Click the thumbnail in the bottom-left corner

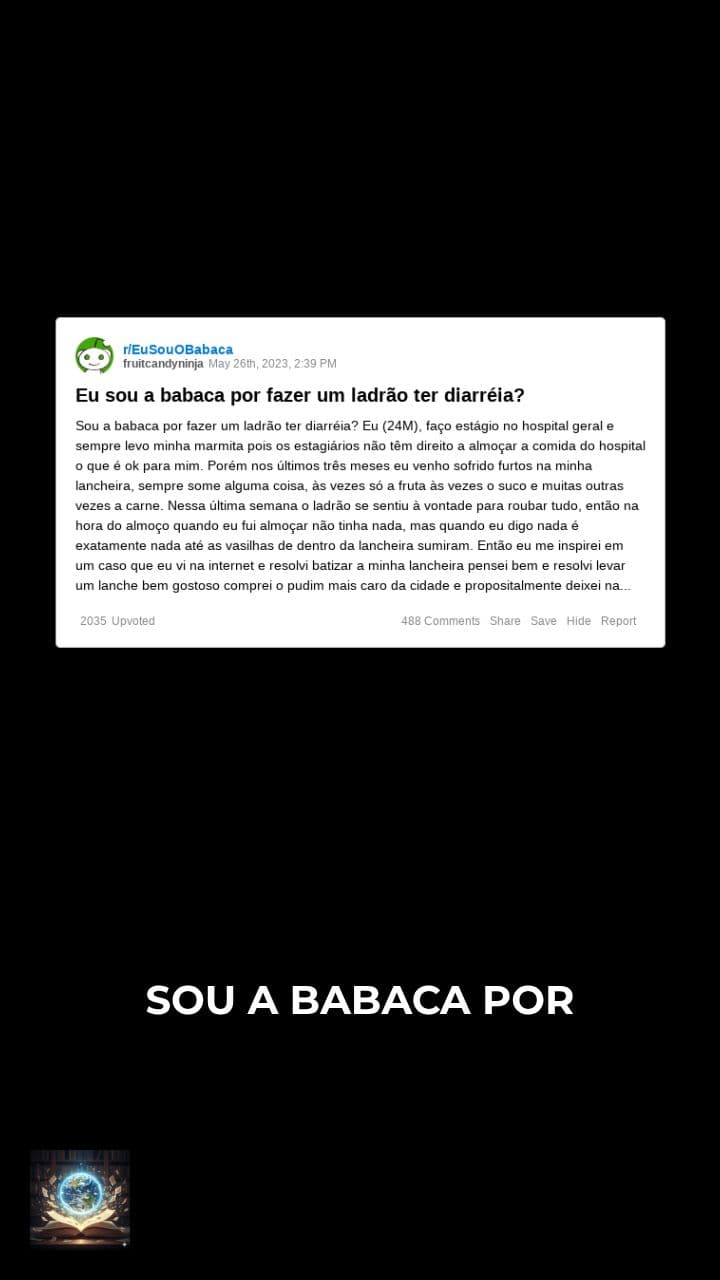[80, 1199]
